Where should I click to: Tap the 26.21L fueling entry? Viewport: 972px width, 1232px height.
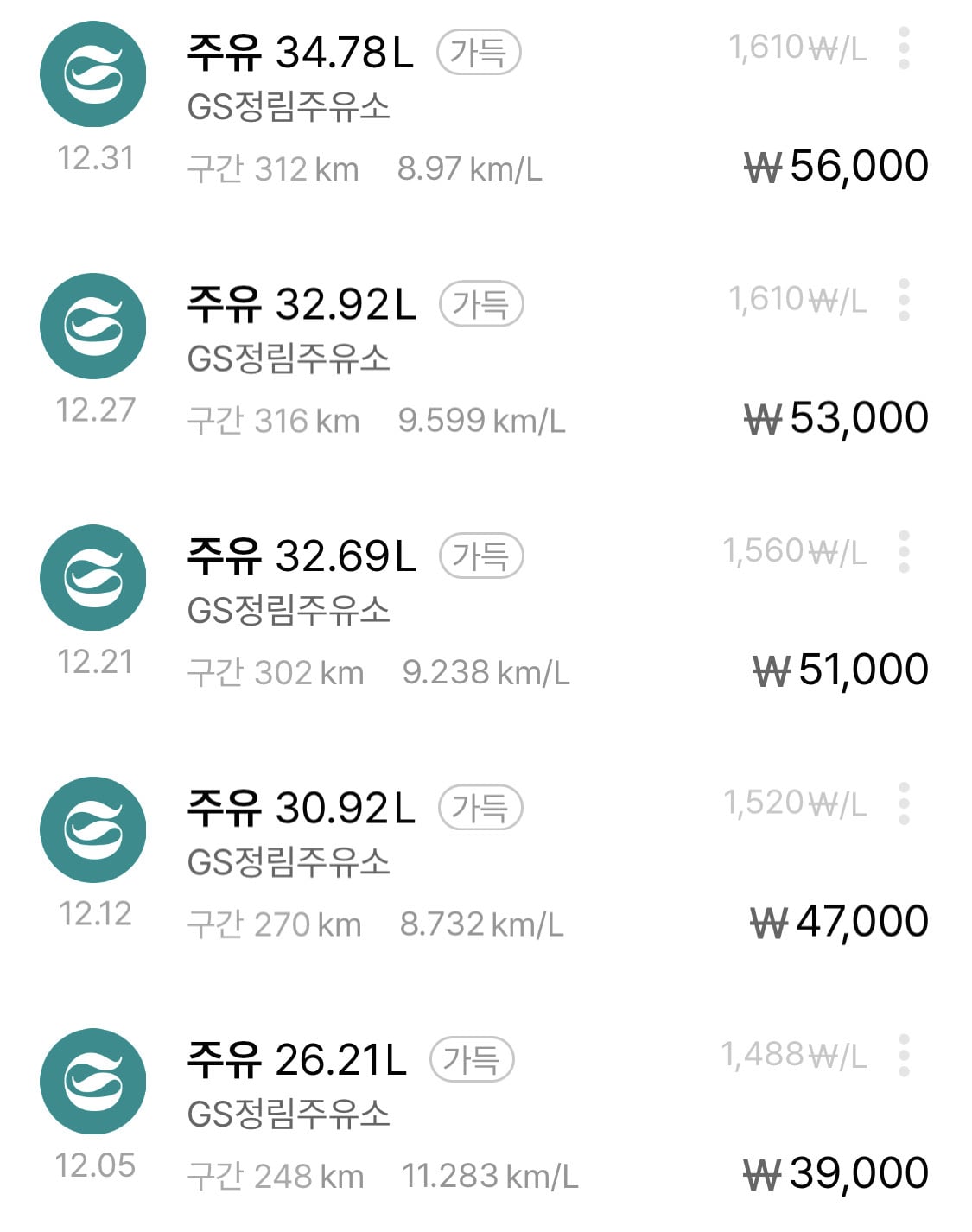click(296, 1060)
